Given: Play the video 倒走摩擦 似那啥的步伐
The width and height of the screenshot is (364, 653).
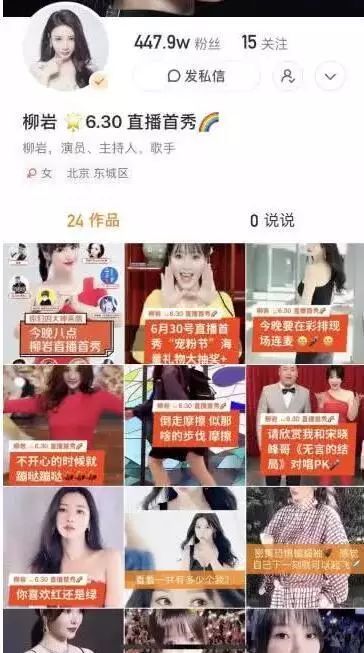Looking at the screenshot, I should 185,425.
